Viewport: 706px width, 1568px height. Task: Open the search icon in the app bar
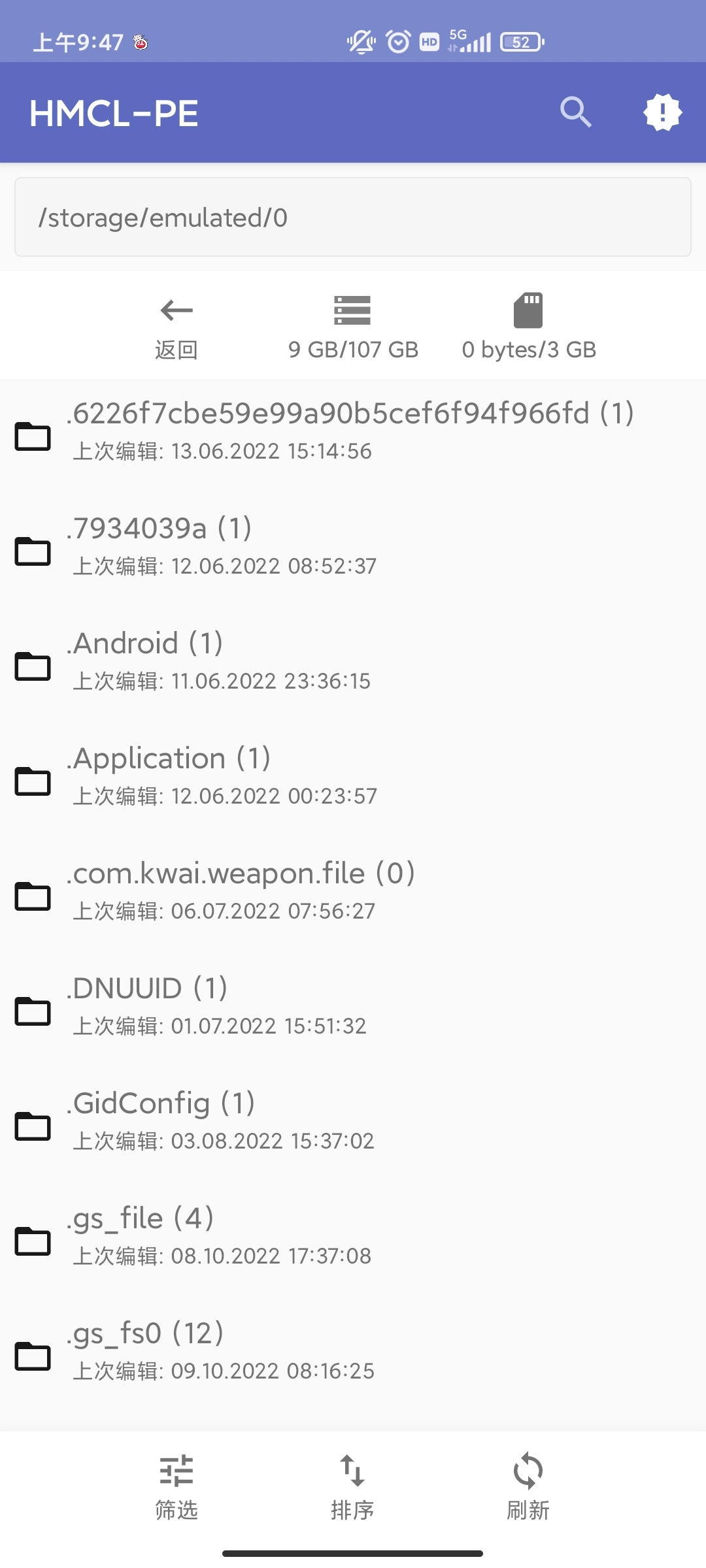pyautogui.click(x=575, y=112)
